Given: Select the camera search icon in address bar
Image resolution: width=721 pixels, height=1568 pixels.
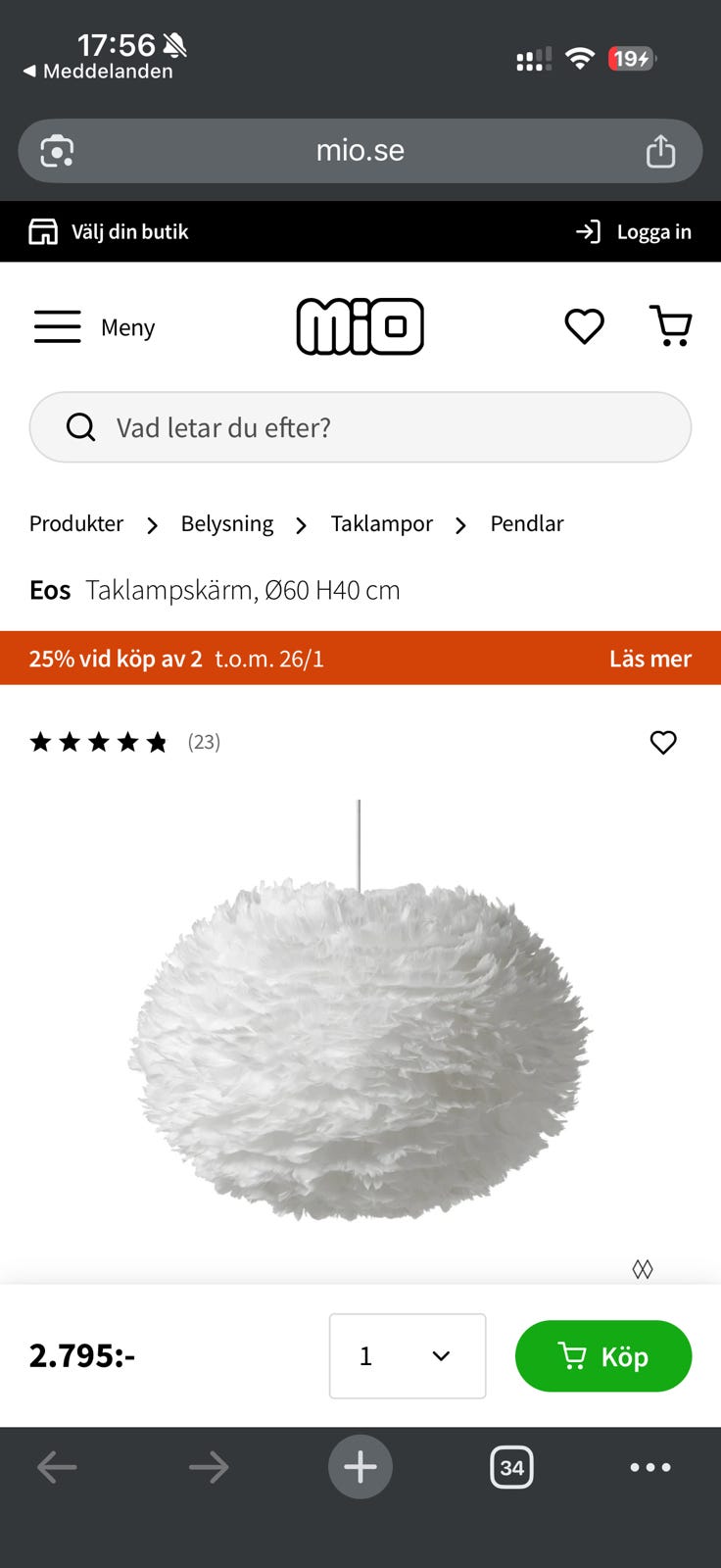Looking at the screenshot, I should pyautogui.click(x=59, y=151).
